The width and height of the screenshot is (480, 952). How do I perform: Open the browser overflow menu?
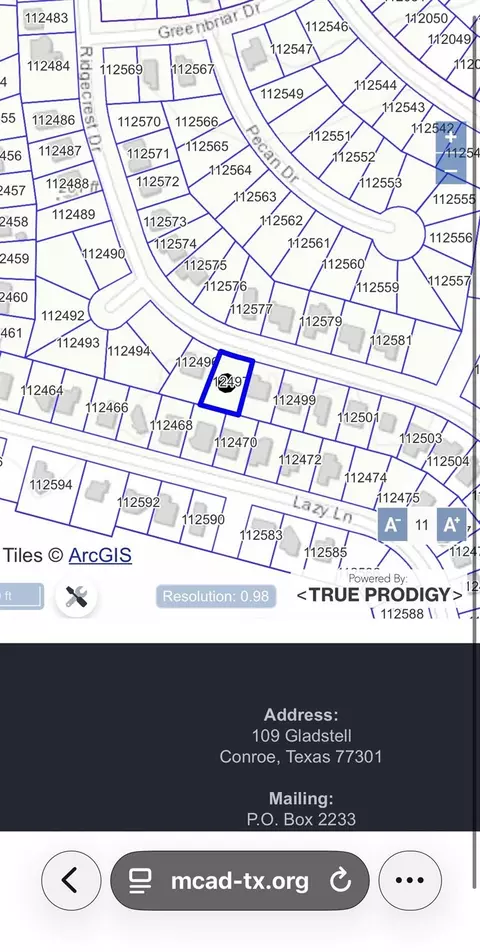[410, 880]
